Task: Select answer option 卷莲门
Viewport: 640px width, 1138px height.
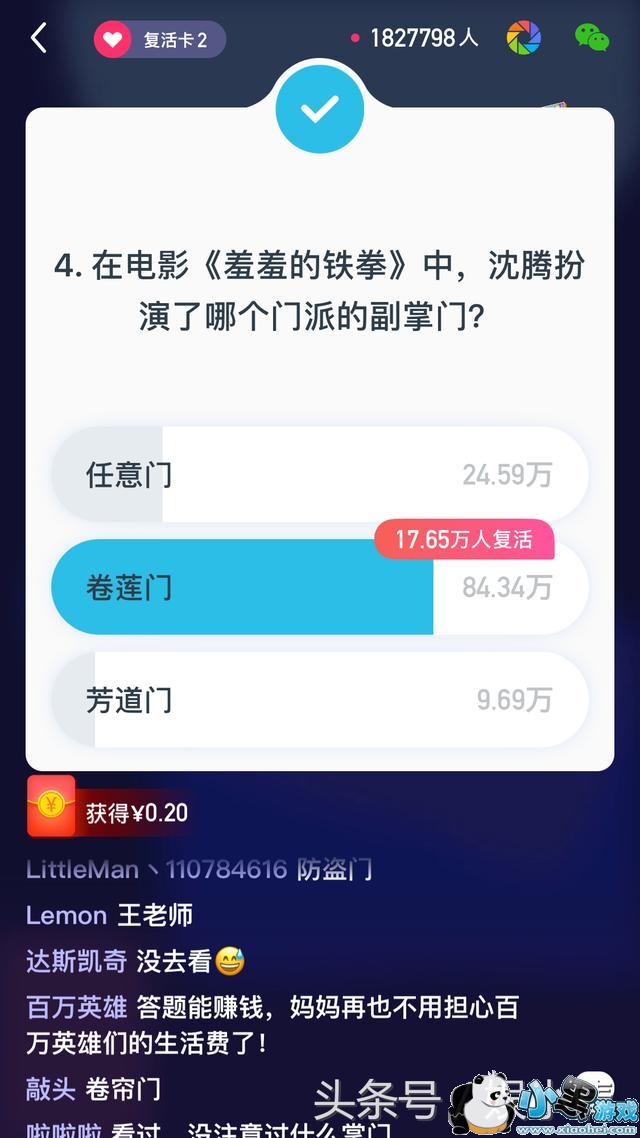Action: pos(320,588)
